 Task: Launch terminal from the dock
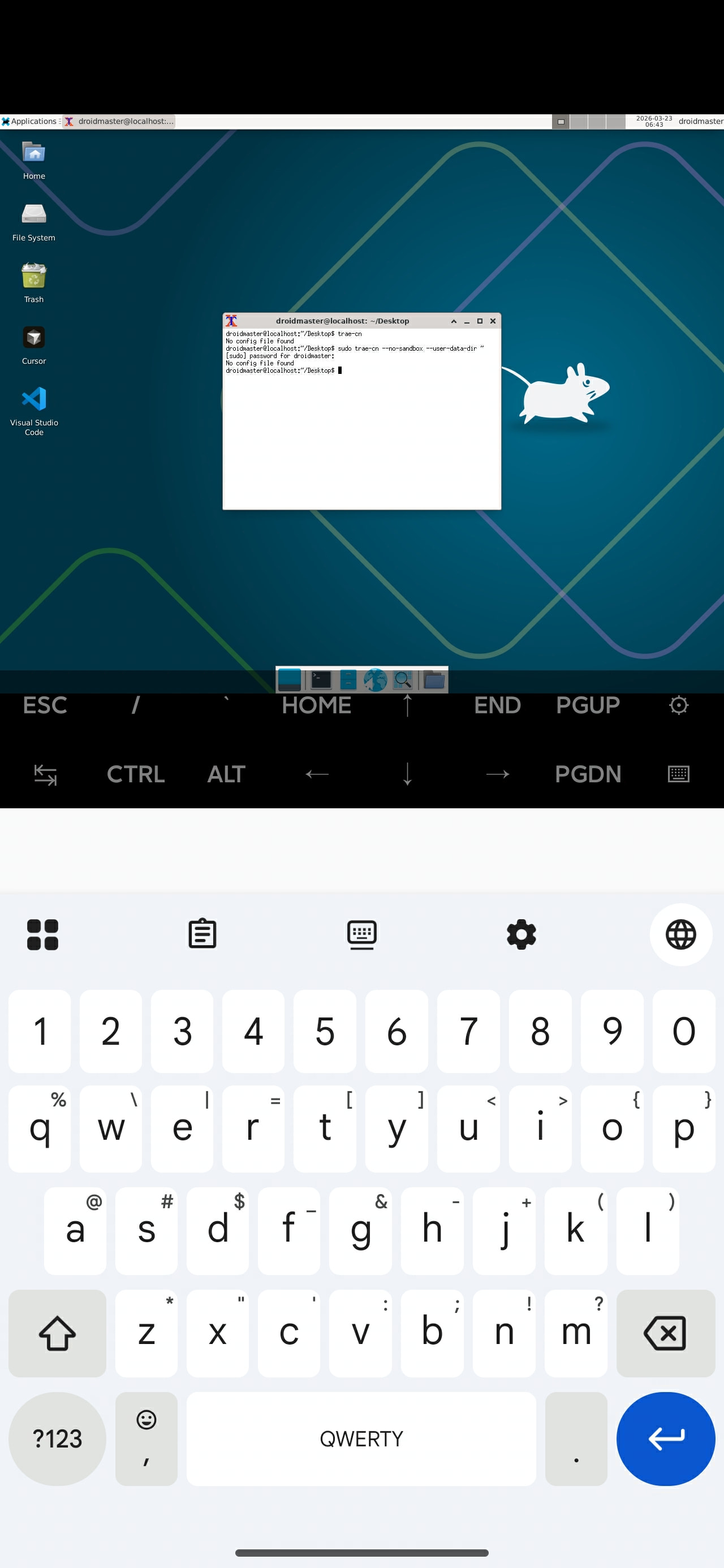click(321, 679)
